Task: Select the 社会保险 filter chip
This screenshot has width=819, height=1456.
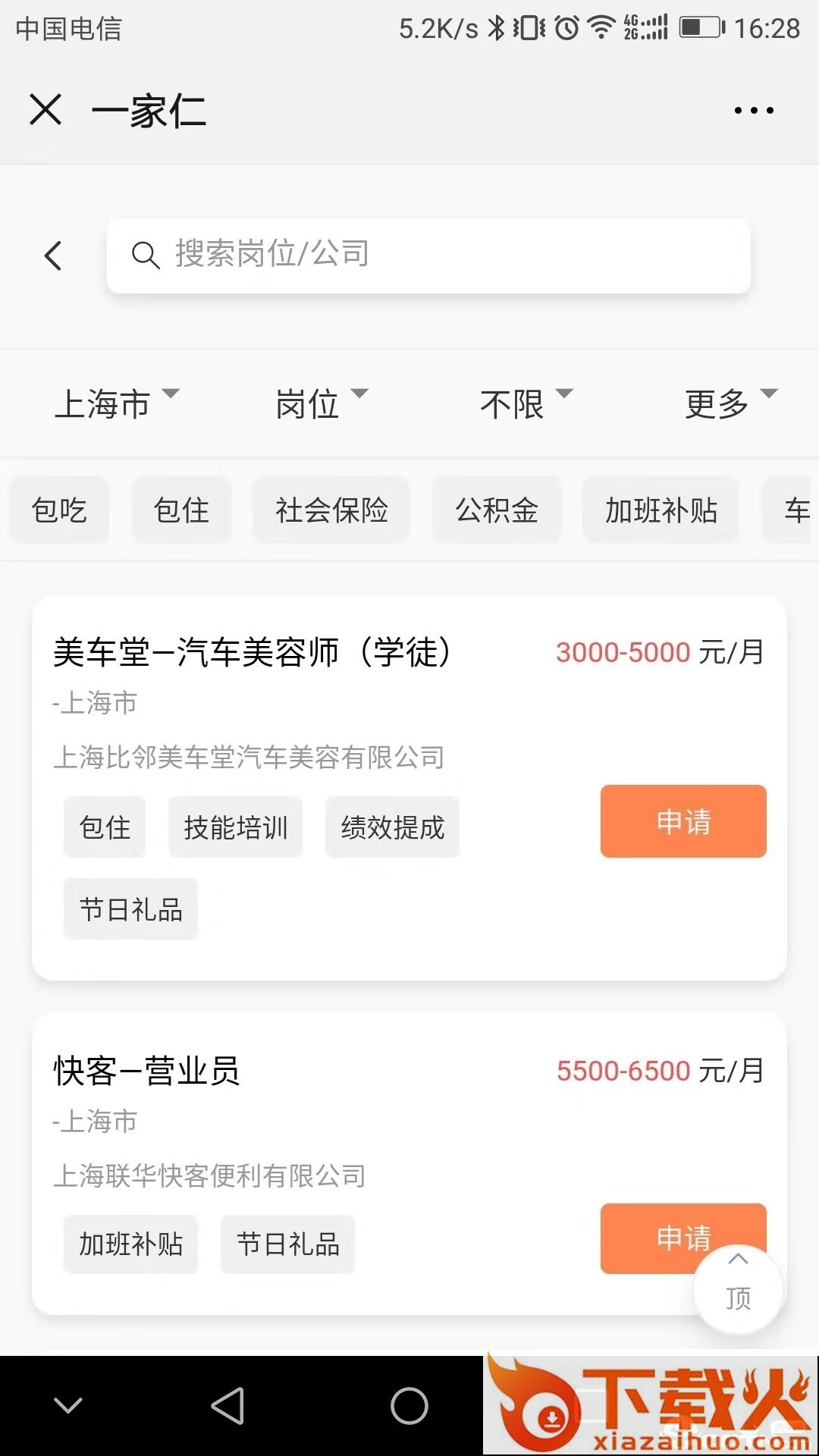Action: [331, 510]
